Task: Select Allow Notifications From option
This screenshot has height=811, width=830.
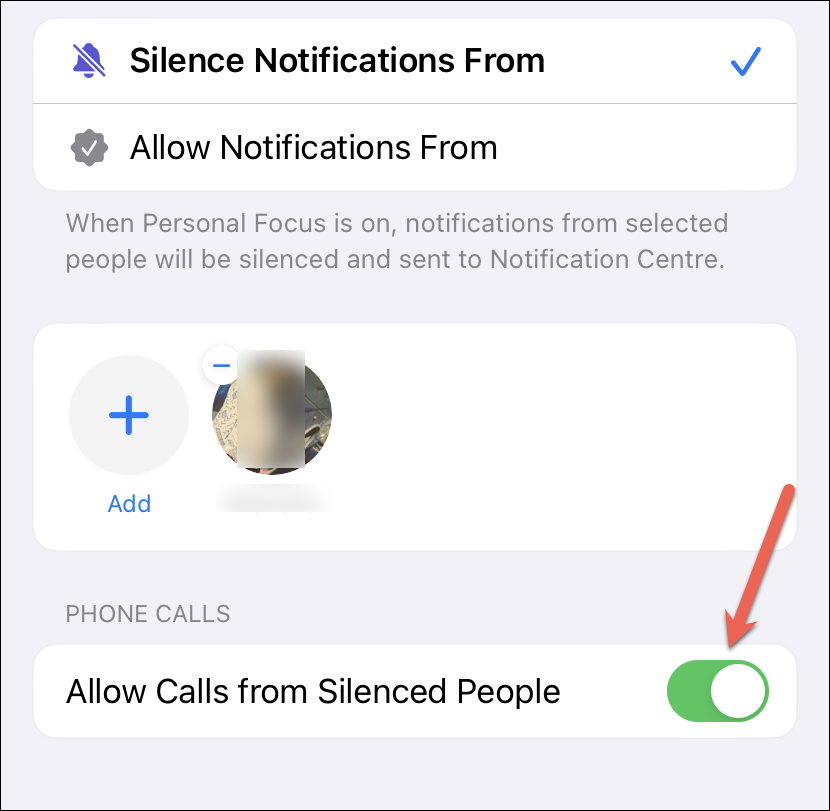Action: [314, 148]
